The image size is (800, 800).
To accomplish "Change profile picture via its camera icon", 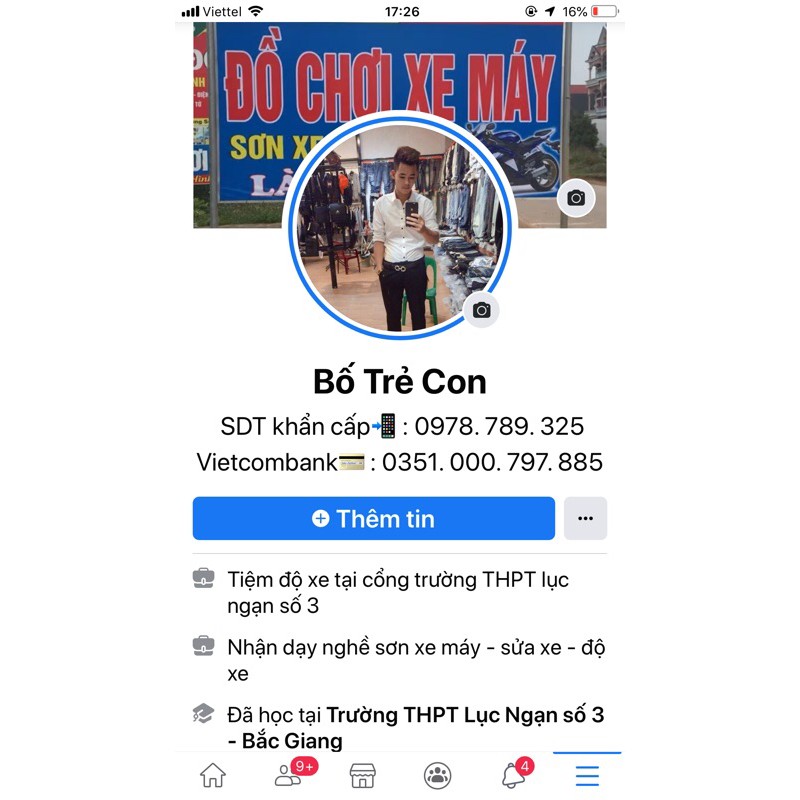I will point(481,310).
